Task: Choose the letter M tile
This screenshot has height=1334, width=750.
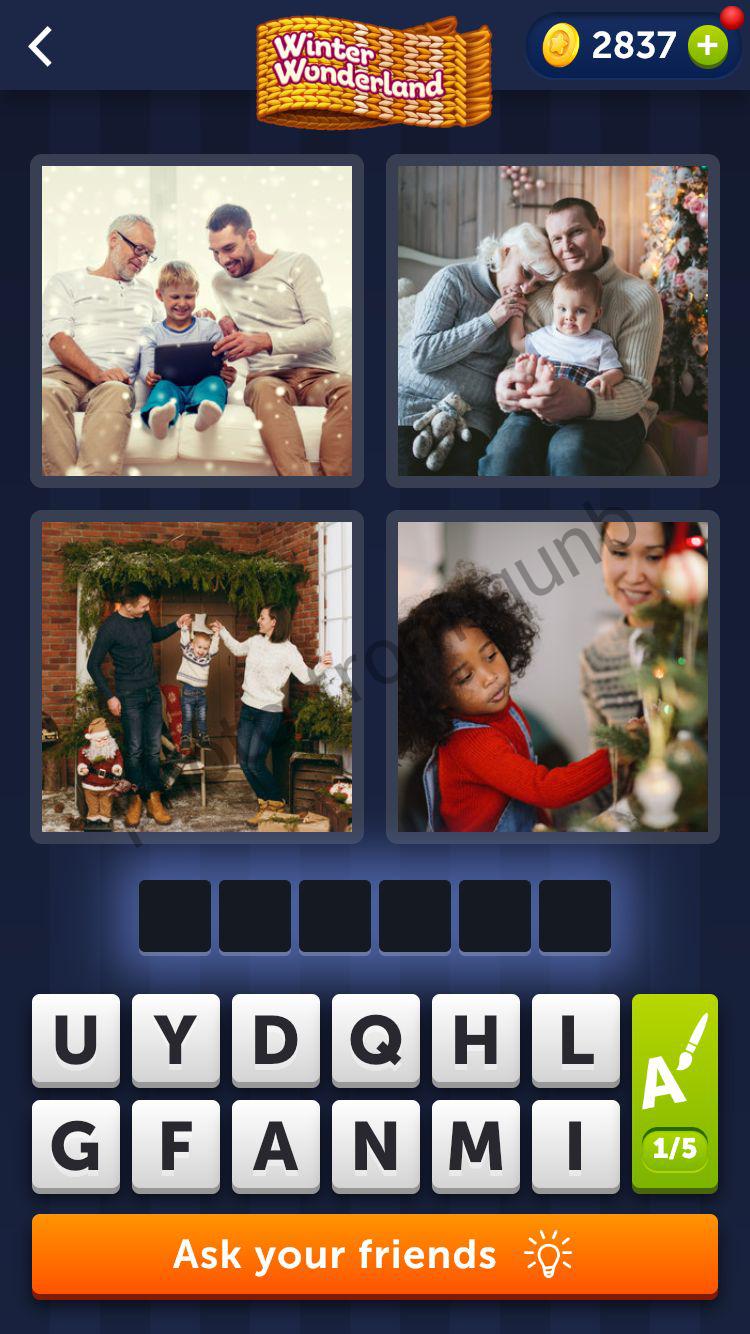Action: 476,1146
